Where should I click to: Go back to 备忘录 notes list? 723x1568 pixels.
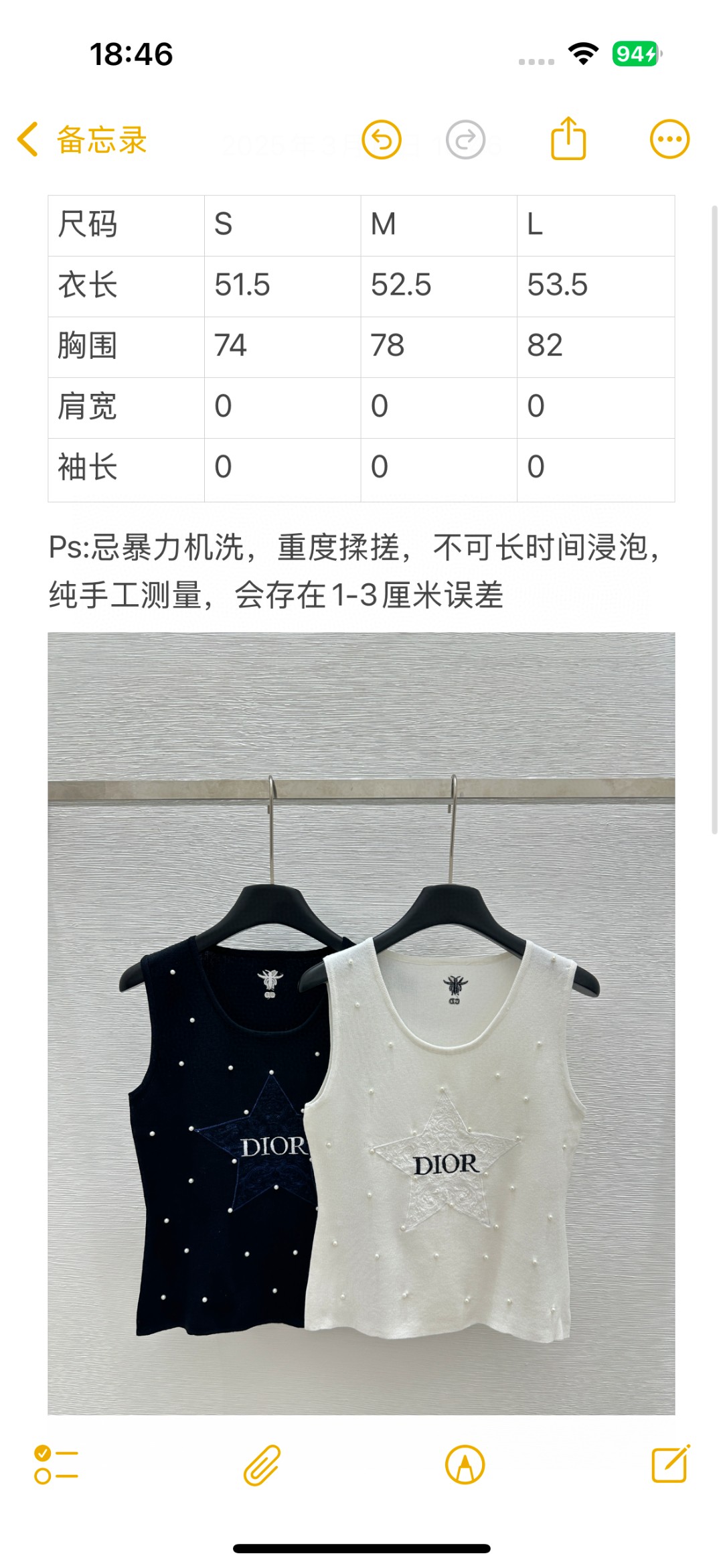[x=82, y=140]
